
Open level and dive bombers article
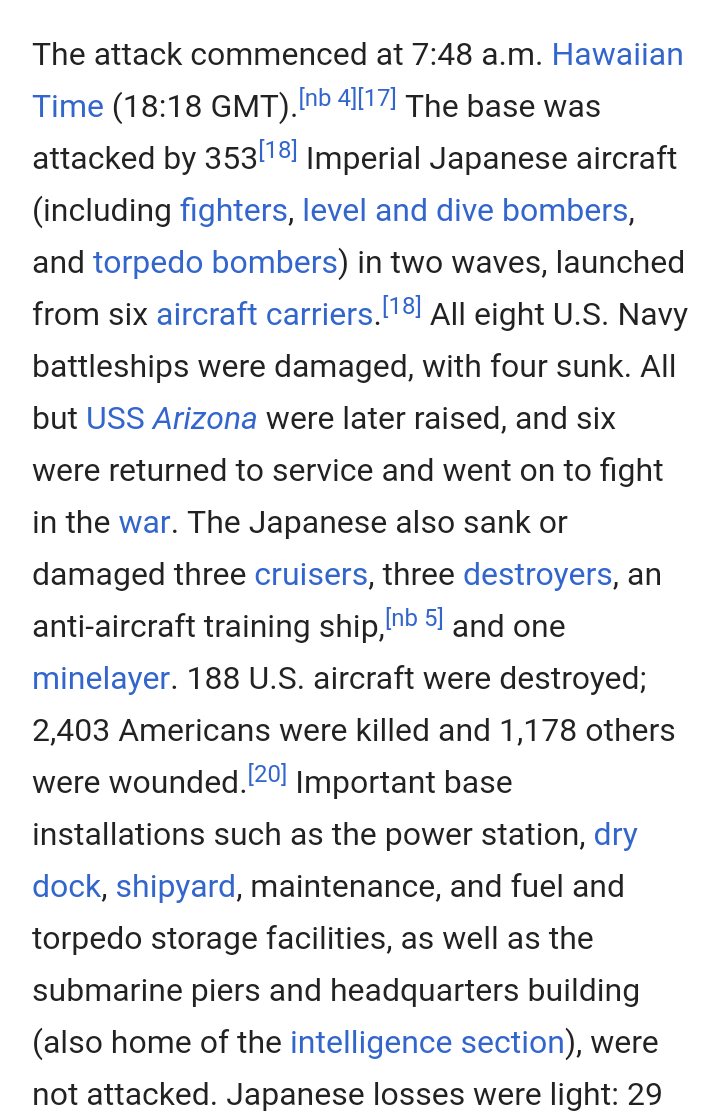[x=465, y=210]
